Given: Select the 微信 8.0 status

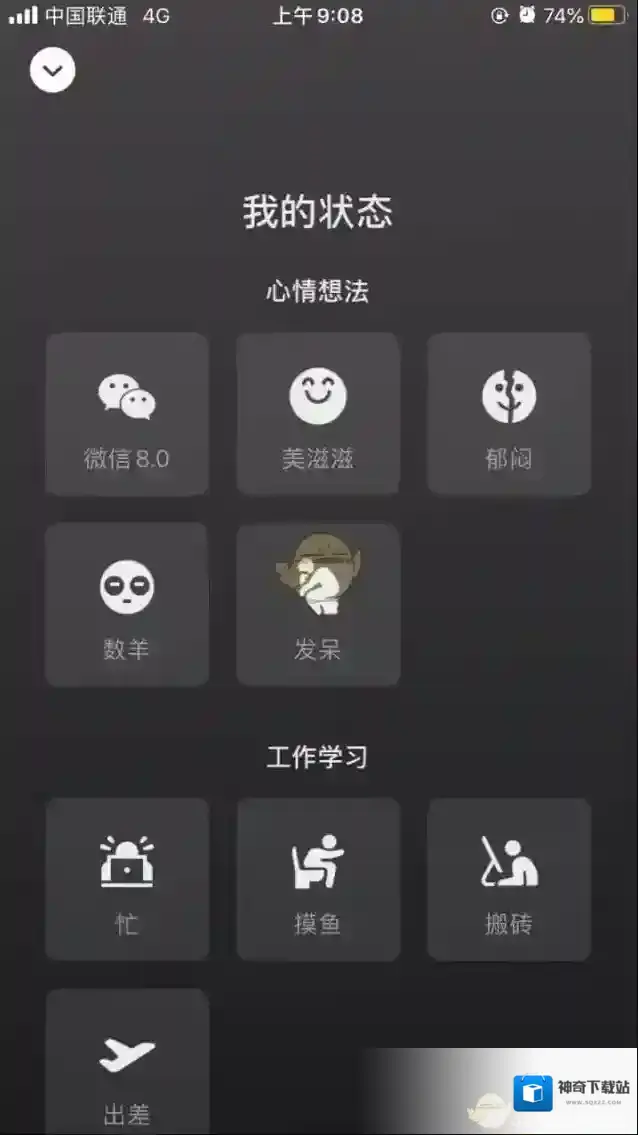Looking at the screenshot, I should point(127,414).
